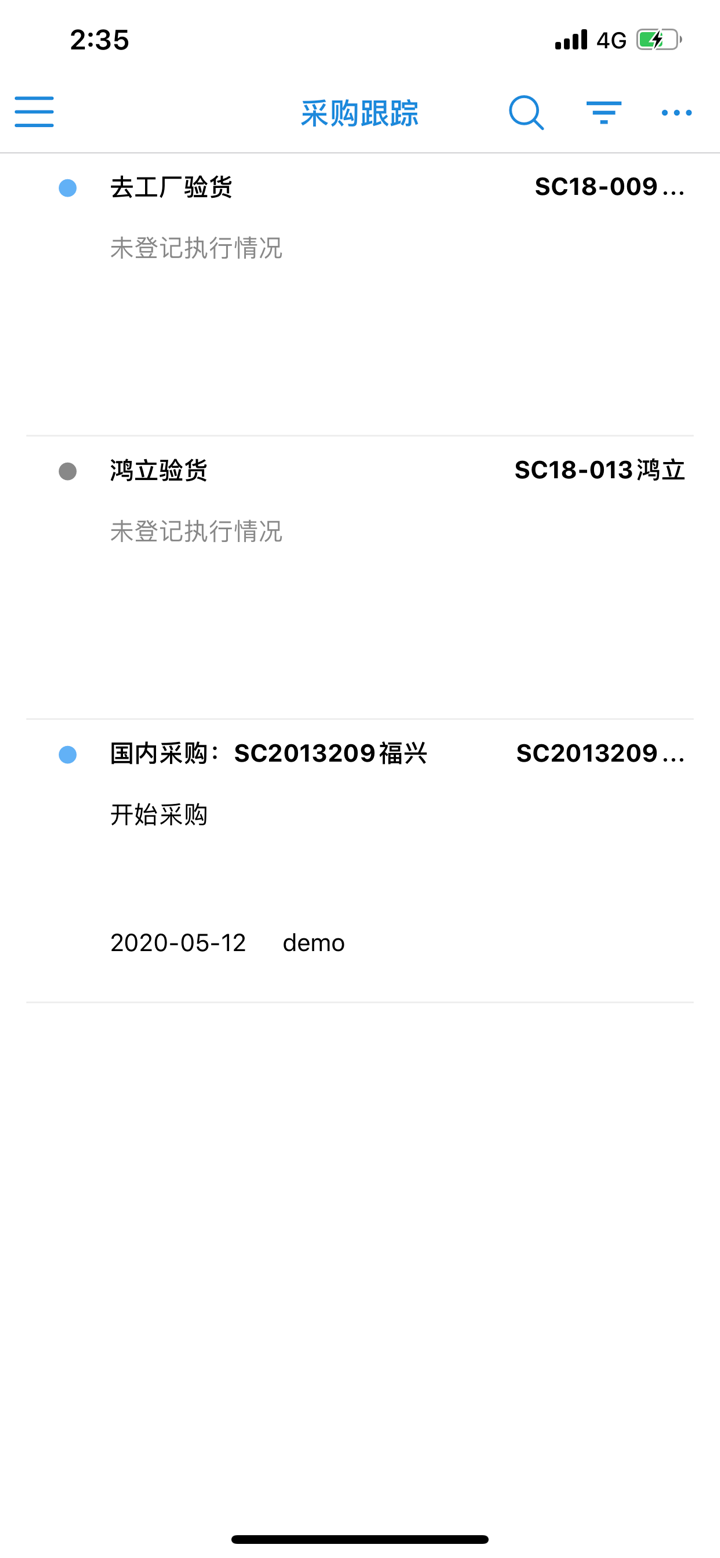This screenshot has height=1558, width=720.
Task: Toggle status marker on SC2013209 purchase record
Action: coord(67,753)
